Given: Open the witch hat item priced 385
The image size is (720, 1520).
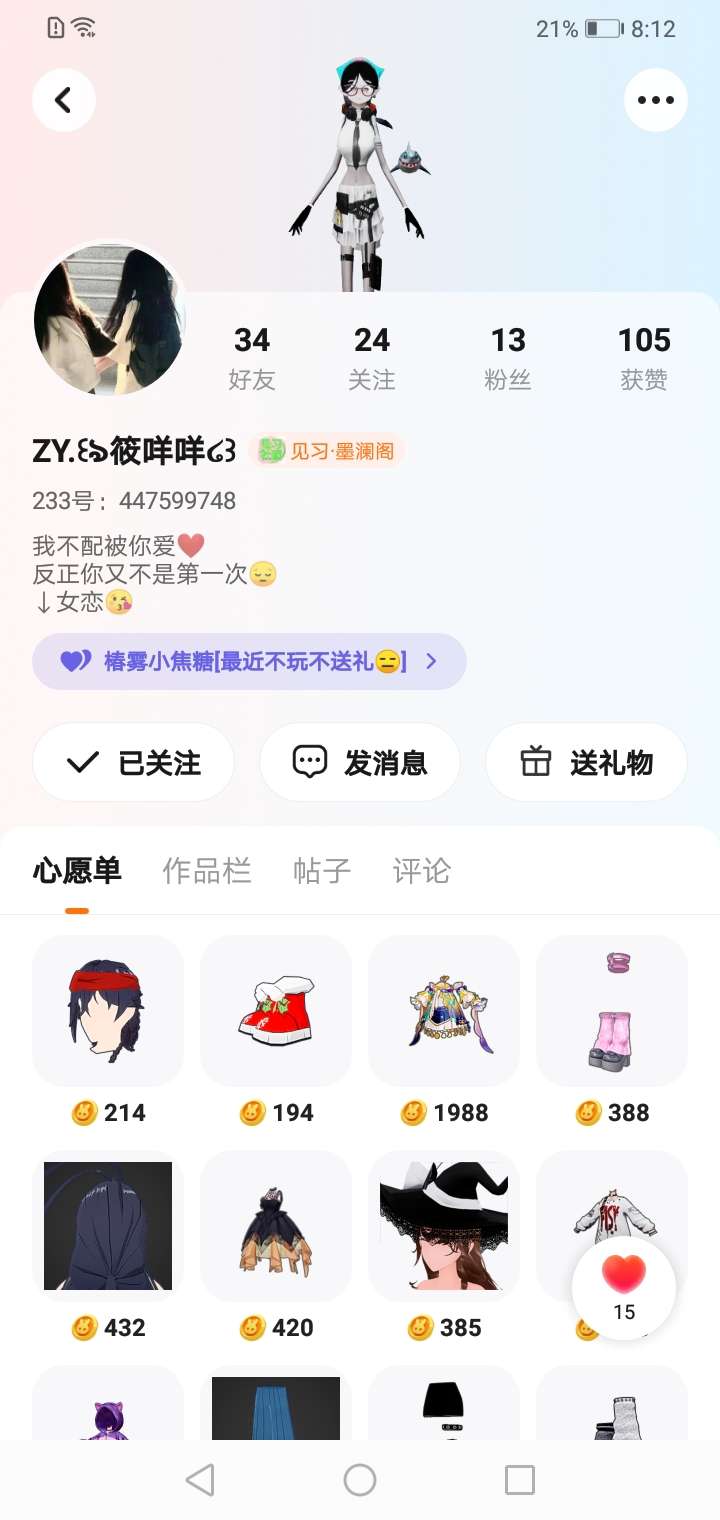Looking at the screenshot, I should tap(444, 1225).
